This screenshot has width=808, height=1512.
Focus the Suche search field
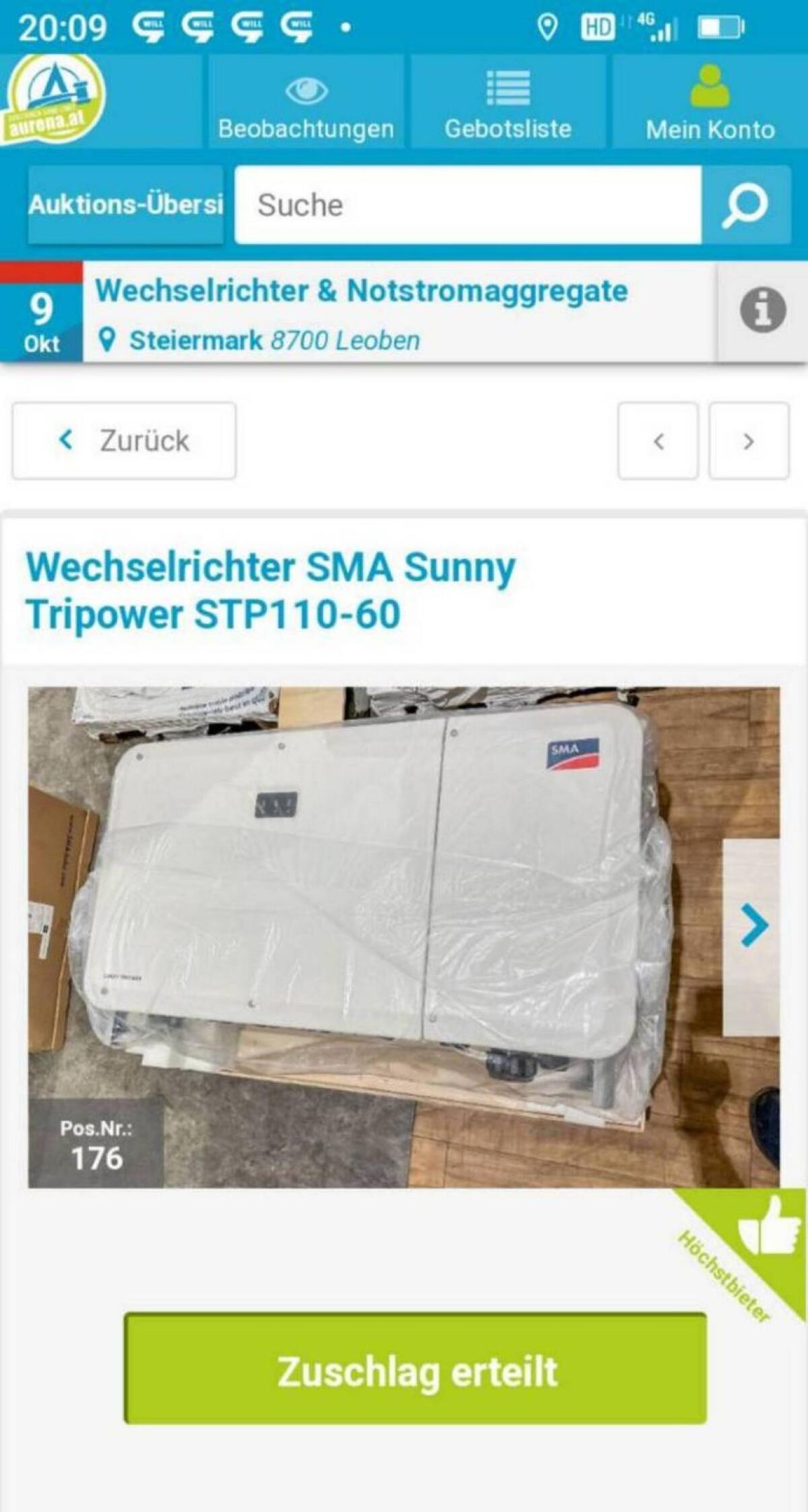pyautogui.click(x=467, y=205)
